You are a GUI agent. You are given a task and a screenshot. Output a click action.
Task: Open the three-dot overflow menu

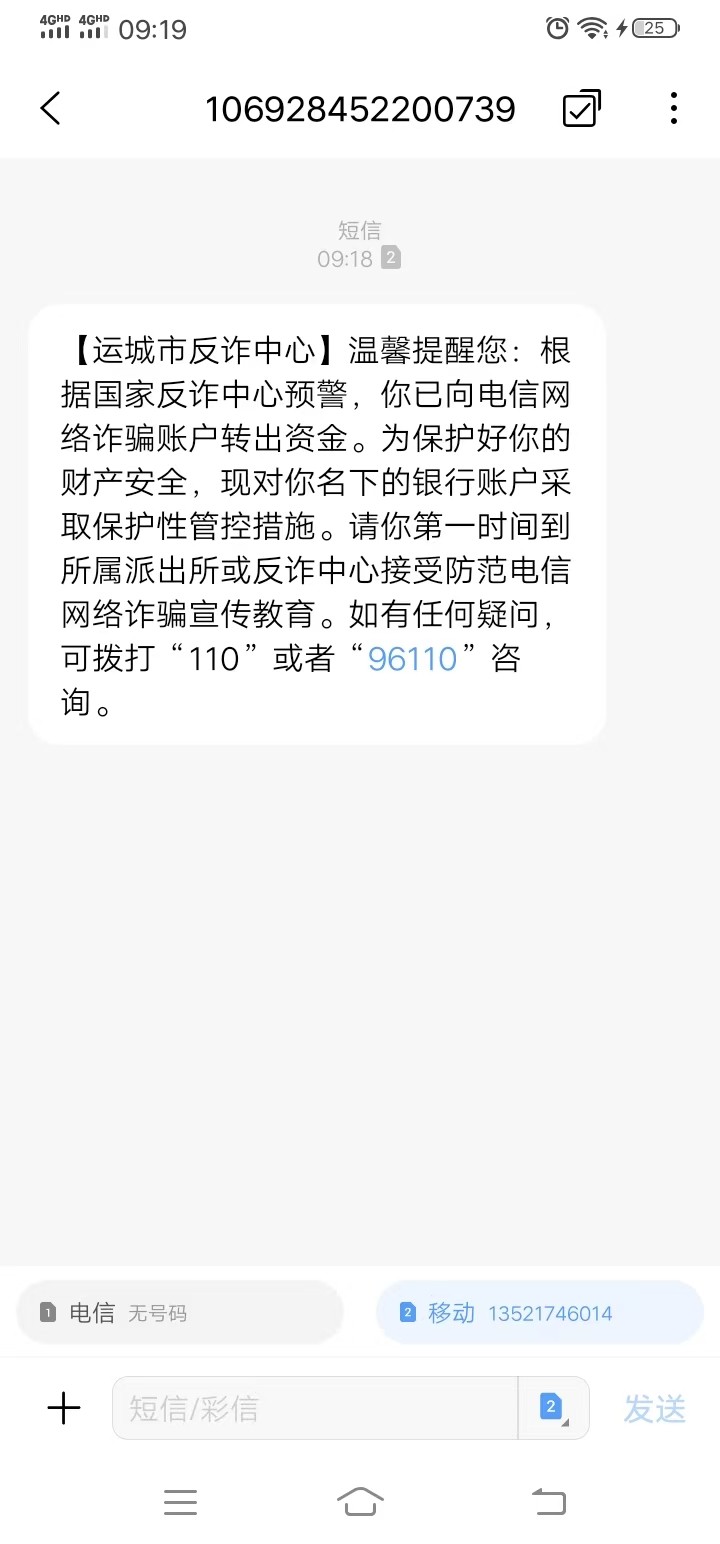673,108
